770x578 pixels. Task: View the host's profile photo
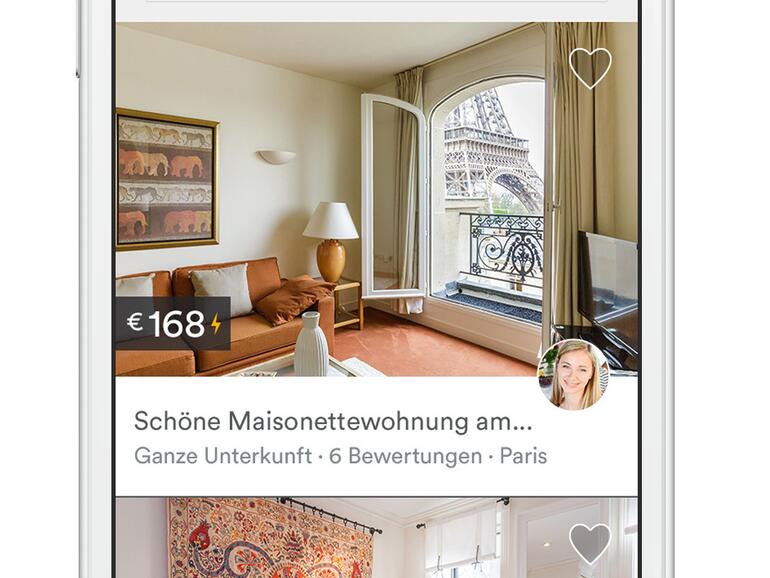[x=573, y=375]
